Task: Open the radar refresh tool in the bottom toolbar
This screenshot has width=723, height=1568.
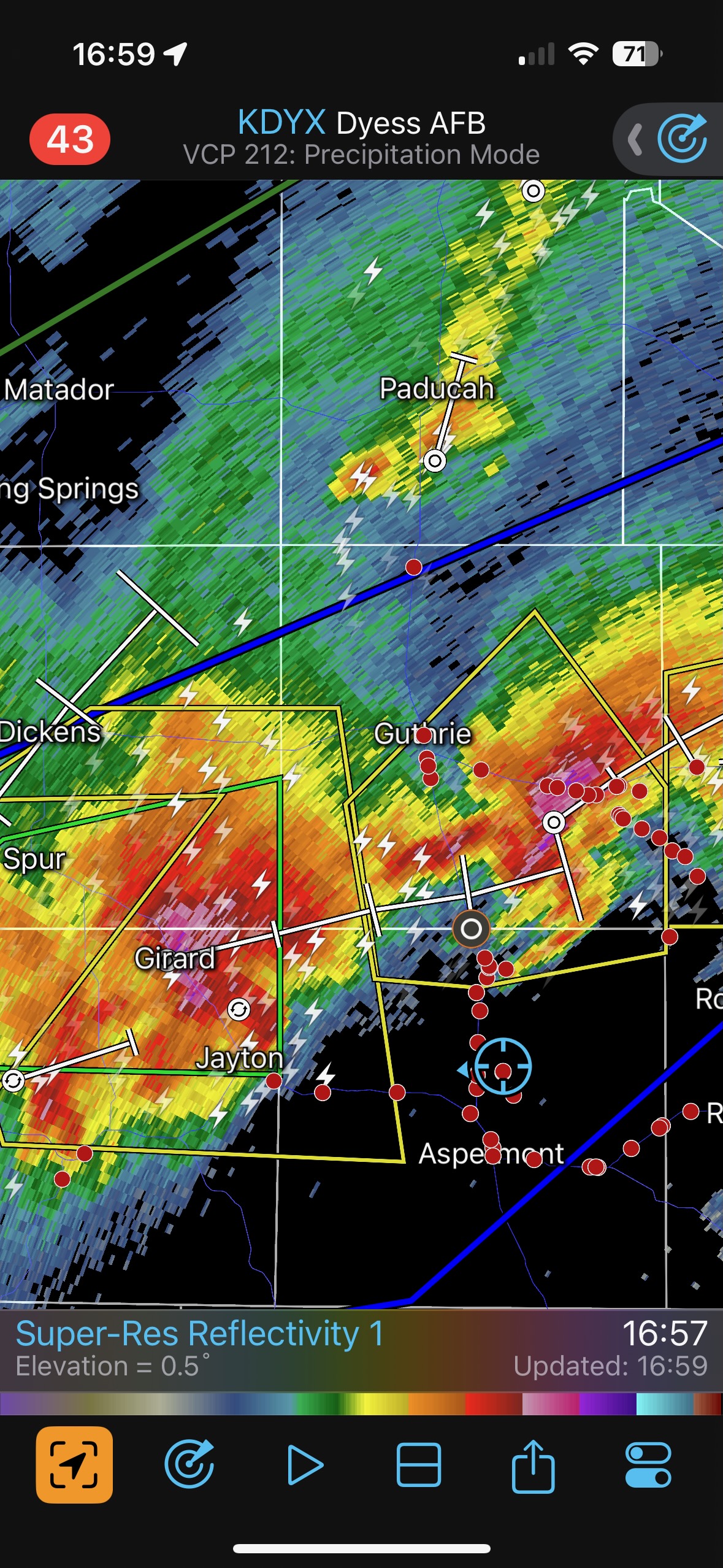Action: click(x=189, y=1465)
